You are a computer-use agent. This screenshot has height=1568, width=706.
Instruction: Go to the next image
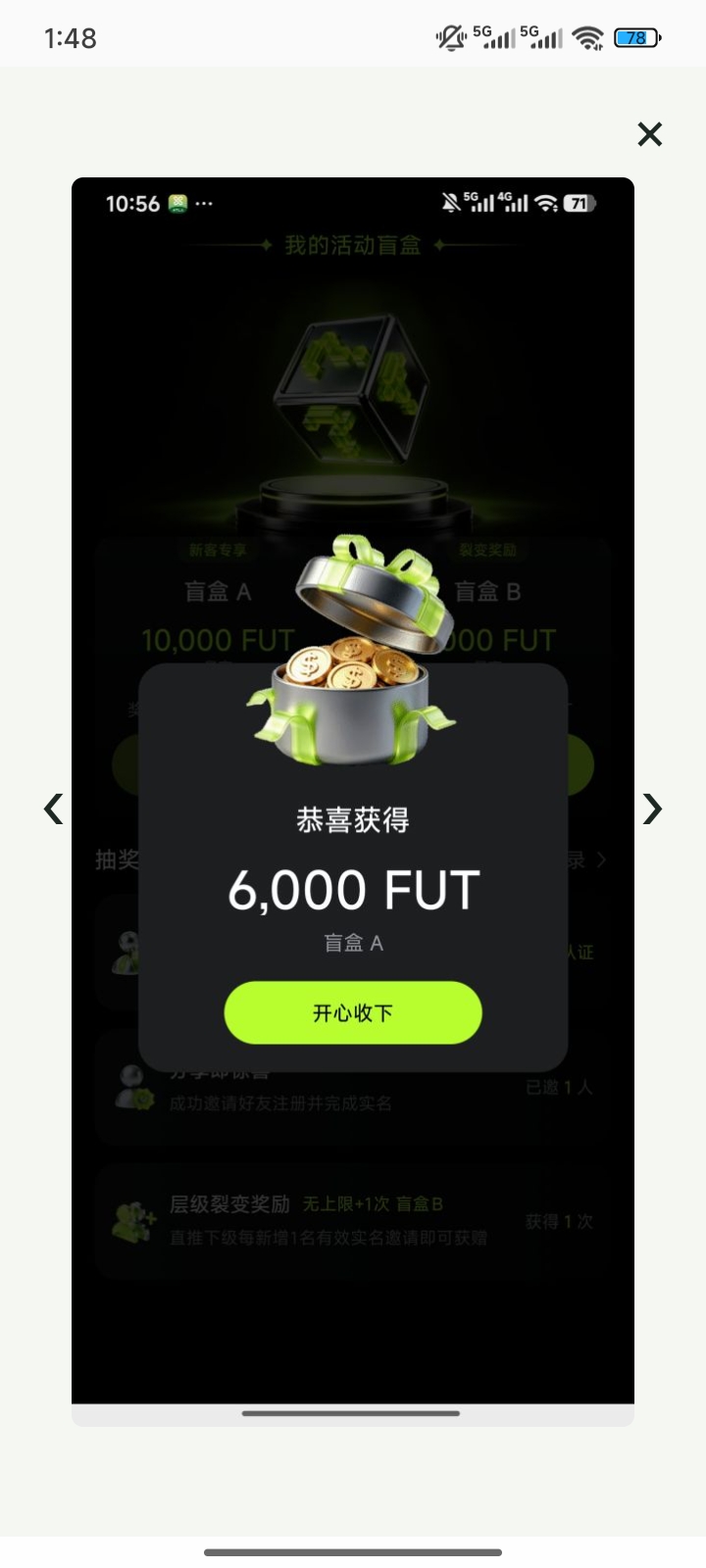click(652, 808)
